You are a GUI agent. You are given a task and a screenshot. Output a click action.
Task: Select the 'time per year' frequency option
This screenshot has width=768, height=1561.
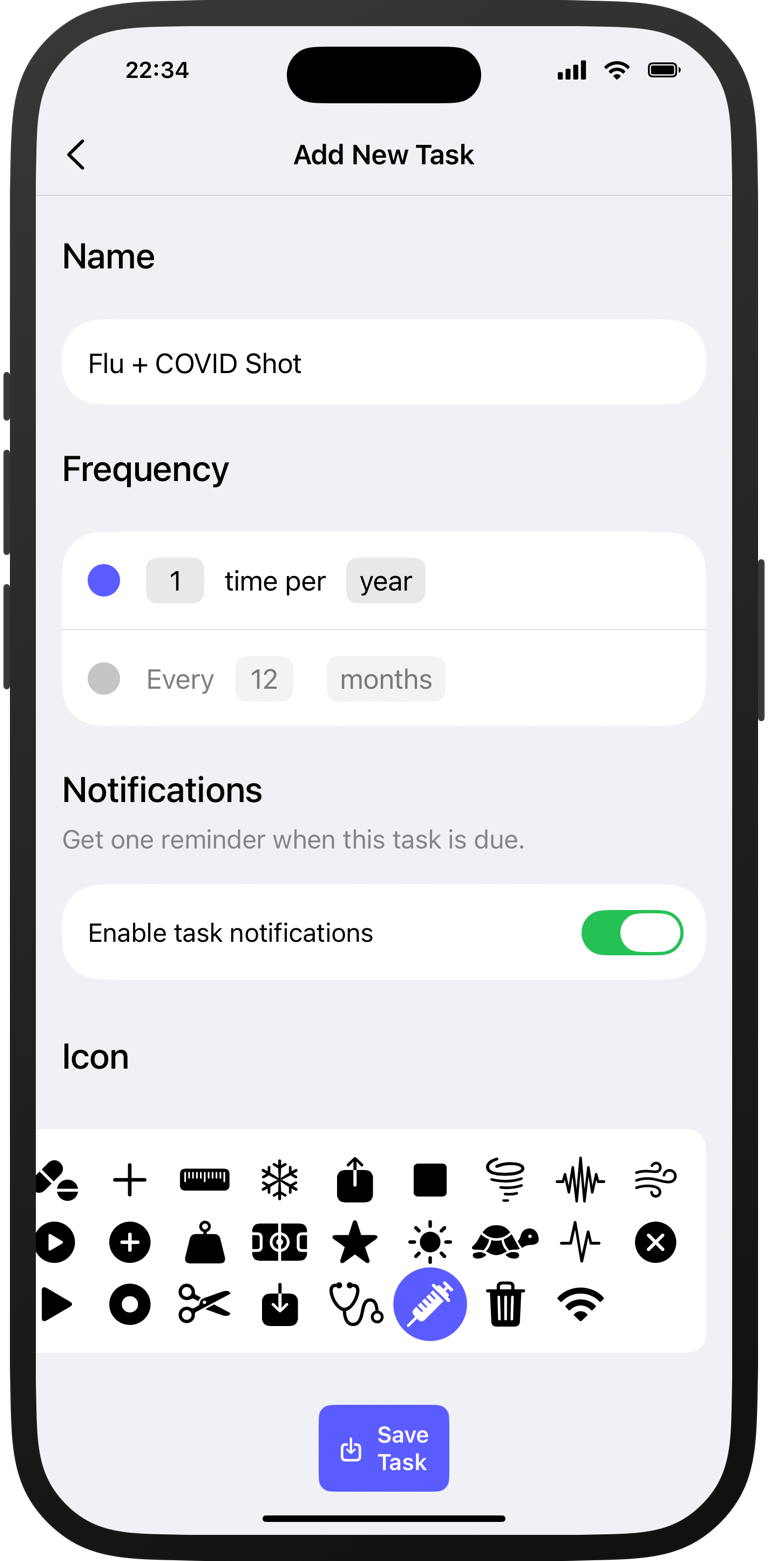[x=103, y=580]
